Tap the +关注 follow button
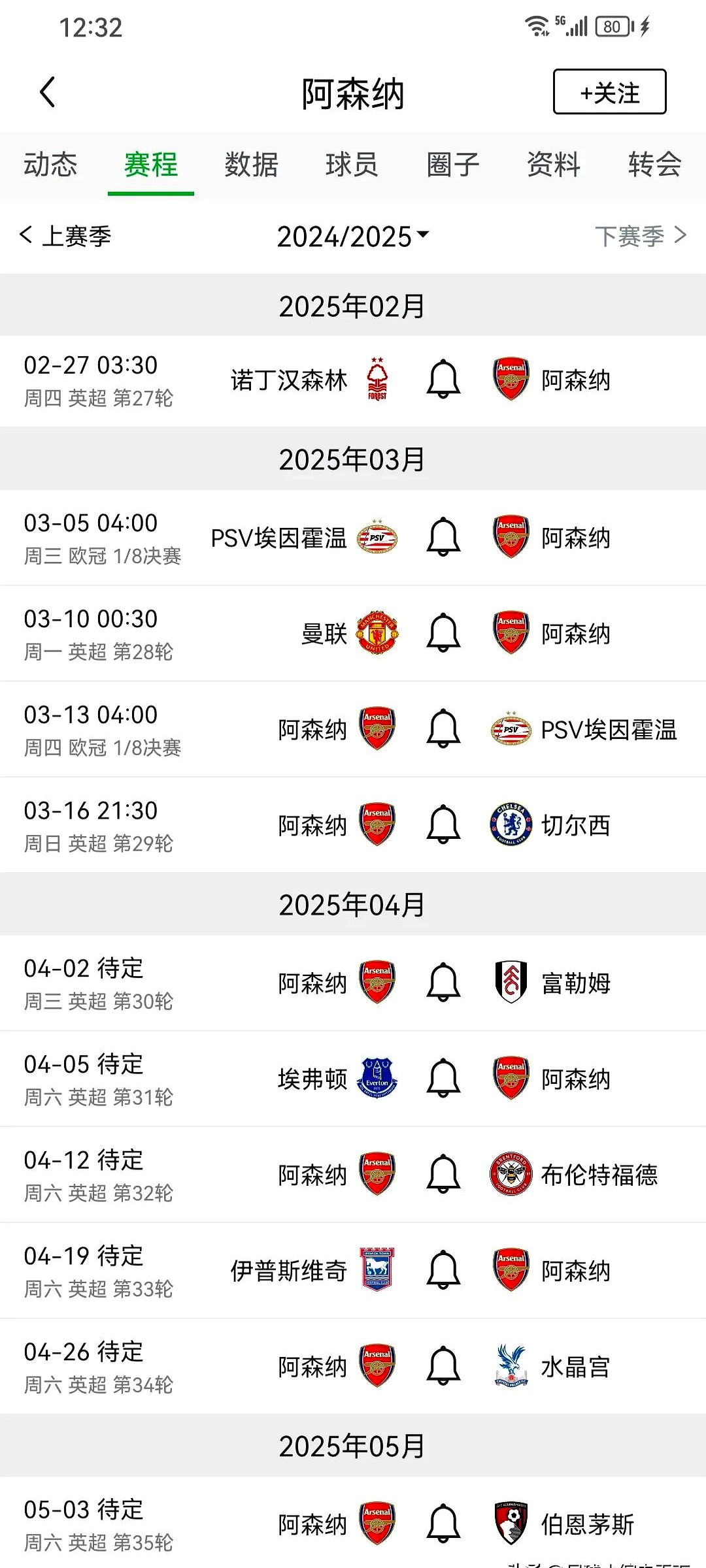This screenshot has height=1568, width=706. [609, 92]
